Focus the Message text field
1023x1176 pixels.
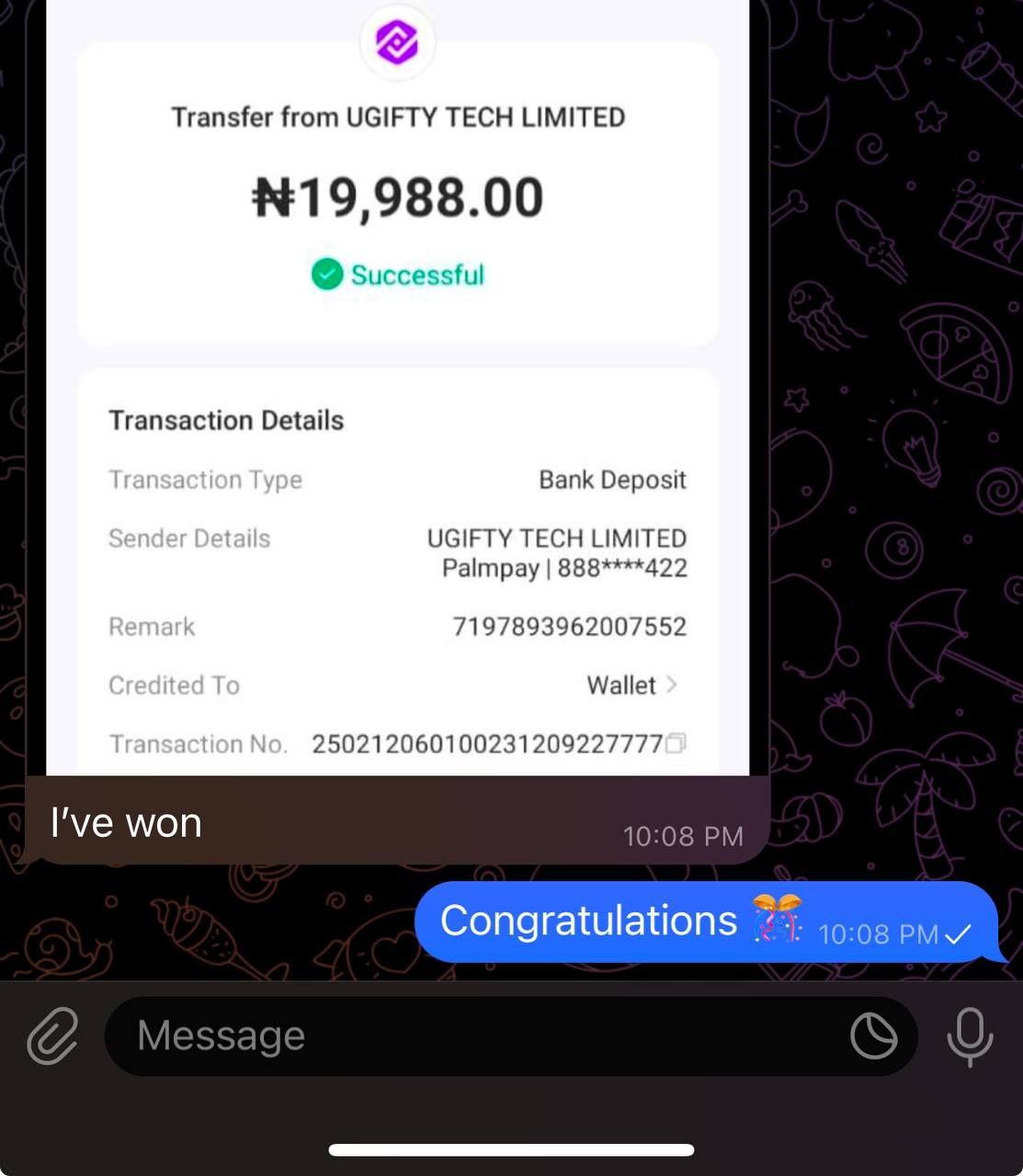coord(460,1036)
